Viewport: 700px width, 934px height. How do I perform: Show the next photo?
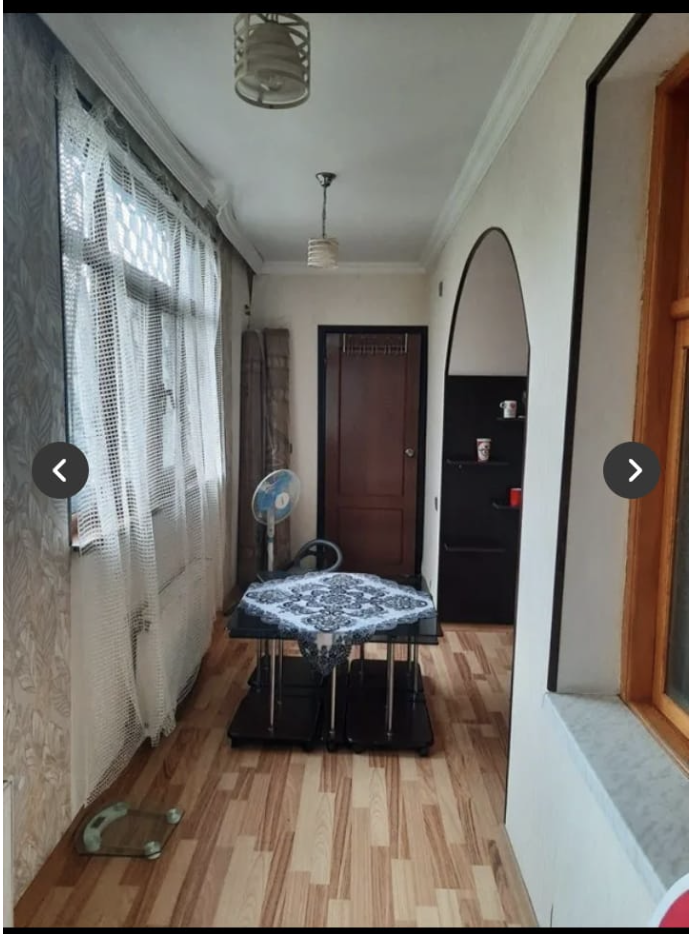[x=632, y=470]
